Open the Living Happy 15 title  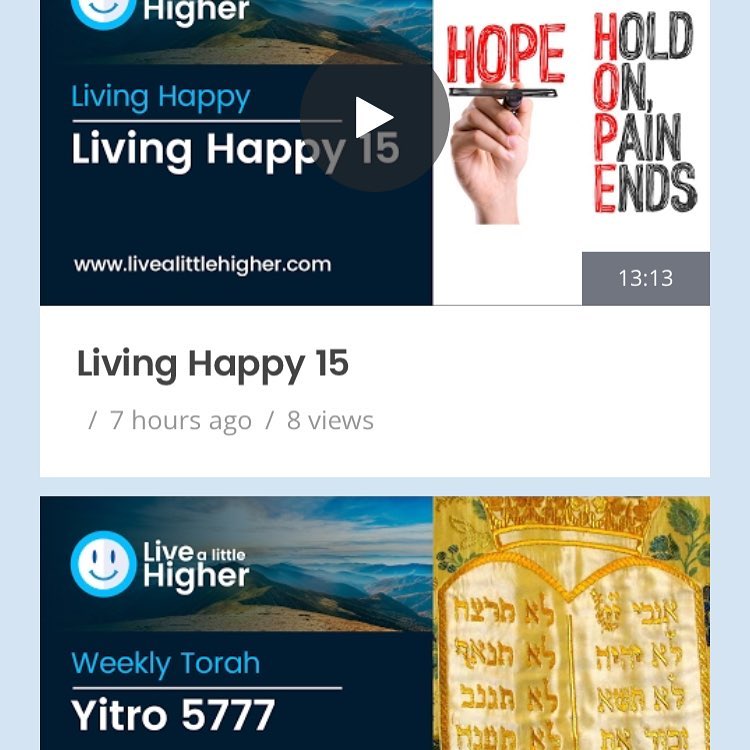coord(212,364)
